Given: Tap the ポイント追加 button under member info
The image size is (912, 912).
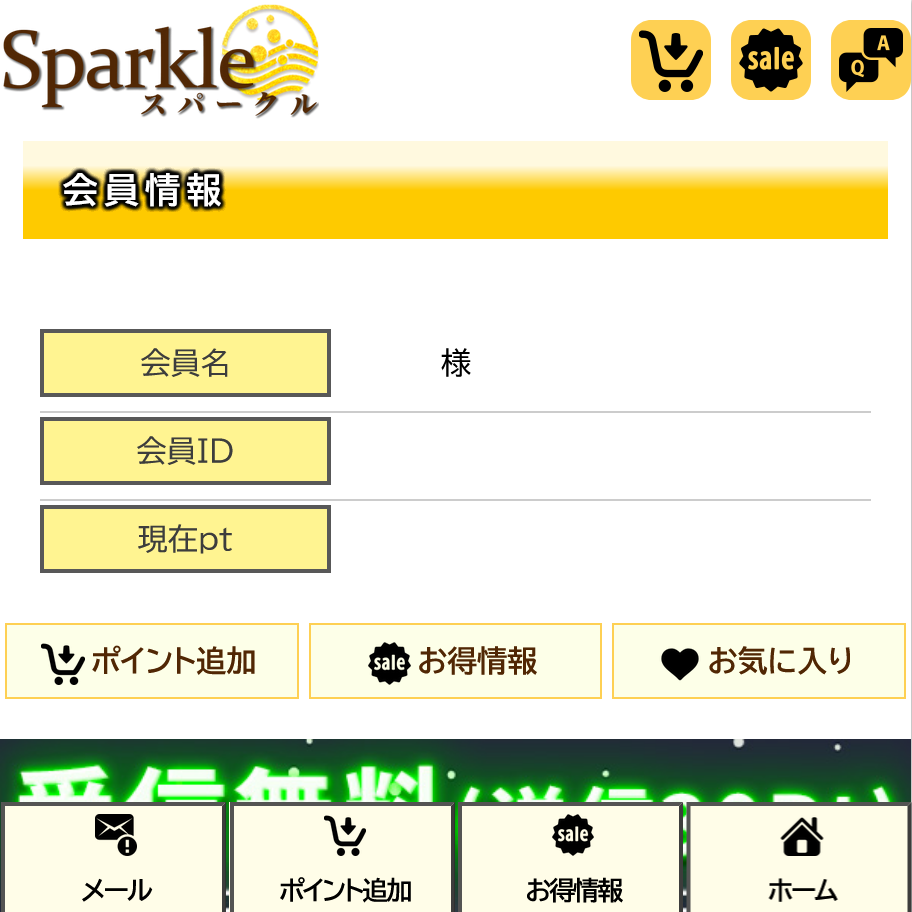Looking at the screenshot, I should click(x=152, y=661).
